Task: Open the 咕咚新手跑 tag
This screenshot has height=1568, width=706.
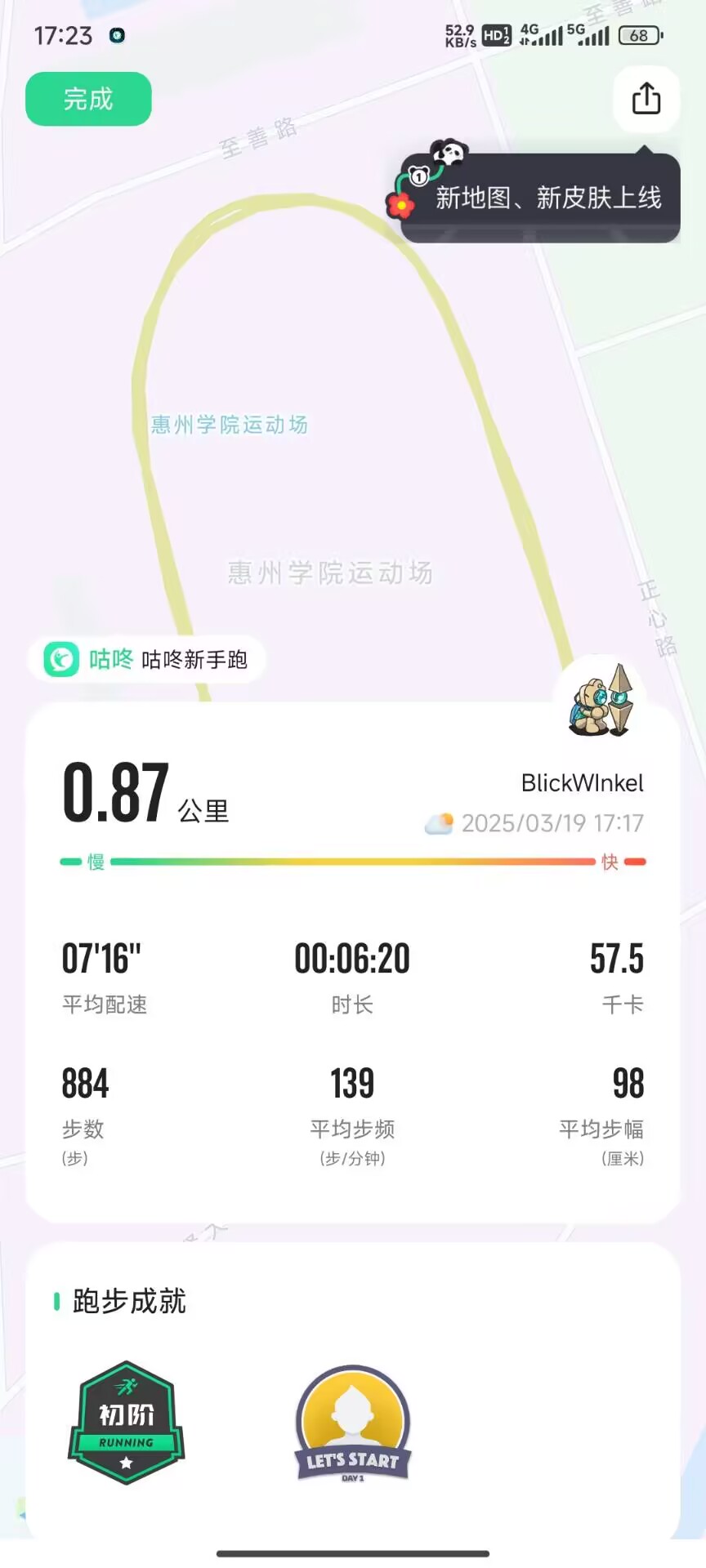Action: (147, 659)
